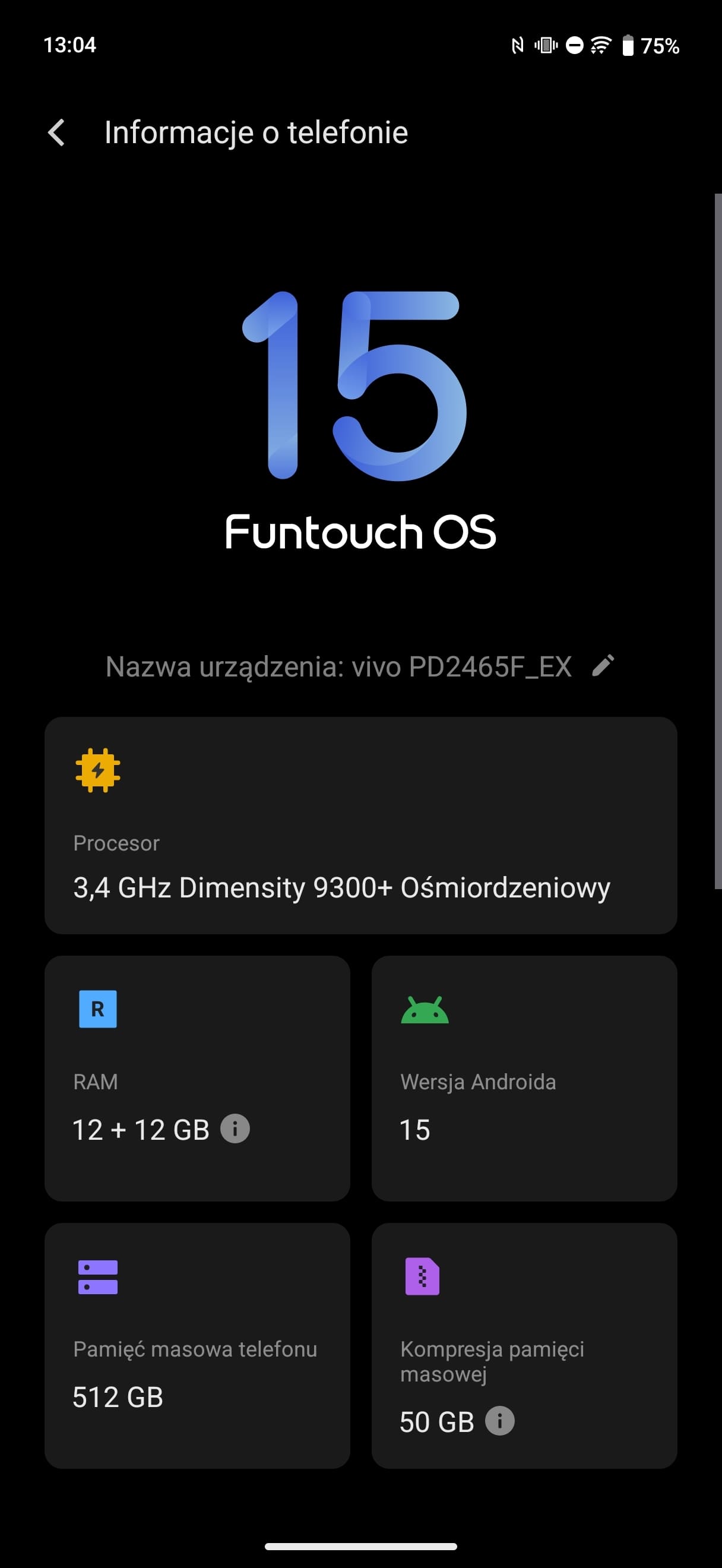
Task: Open info icon beside 50 GB compression
Action: click(x=500, y=1421)
